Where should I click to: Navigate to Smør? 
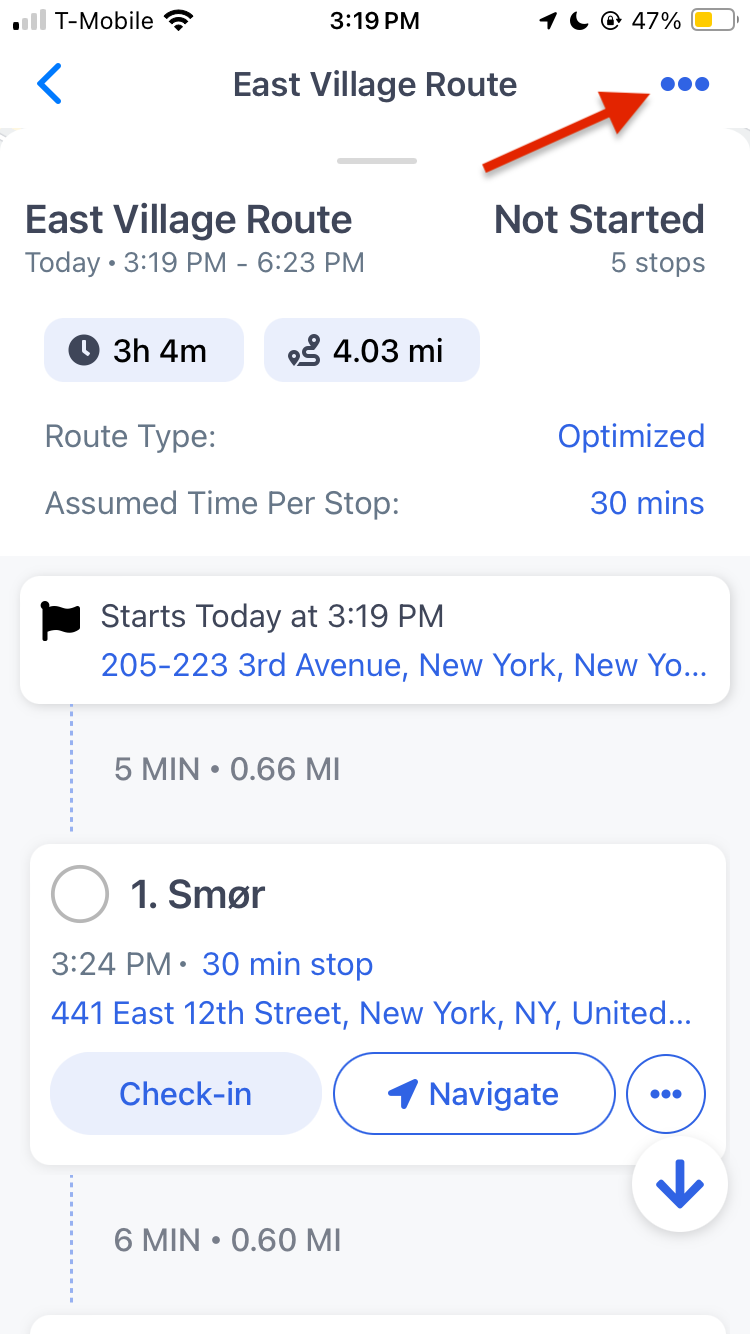point(474,1093)
